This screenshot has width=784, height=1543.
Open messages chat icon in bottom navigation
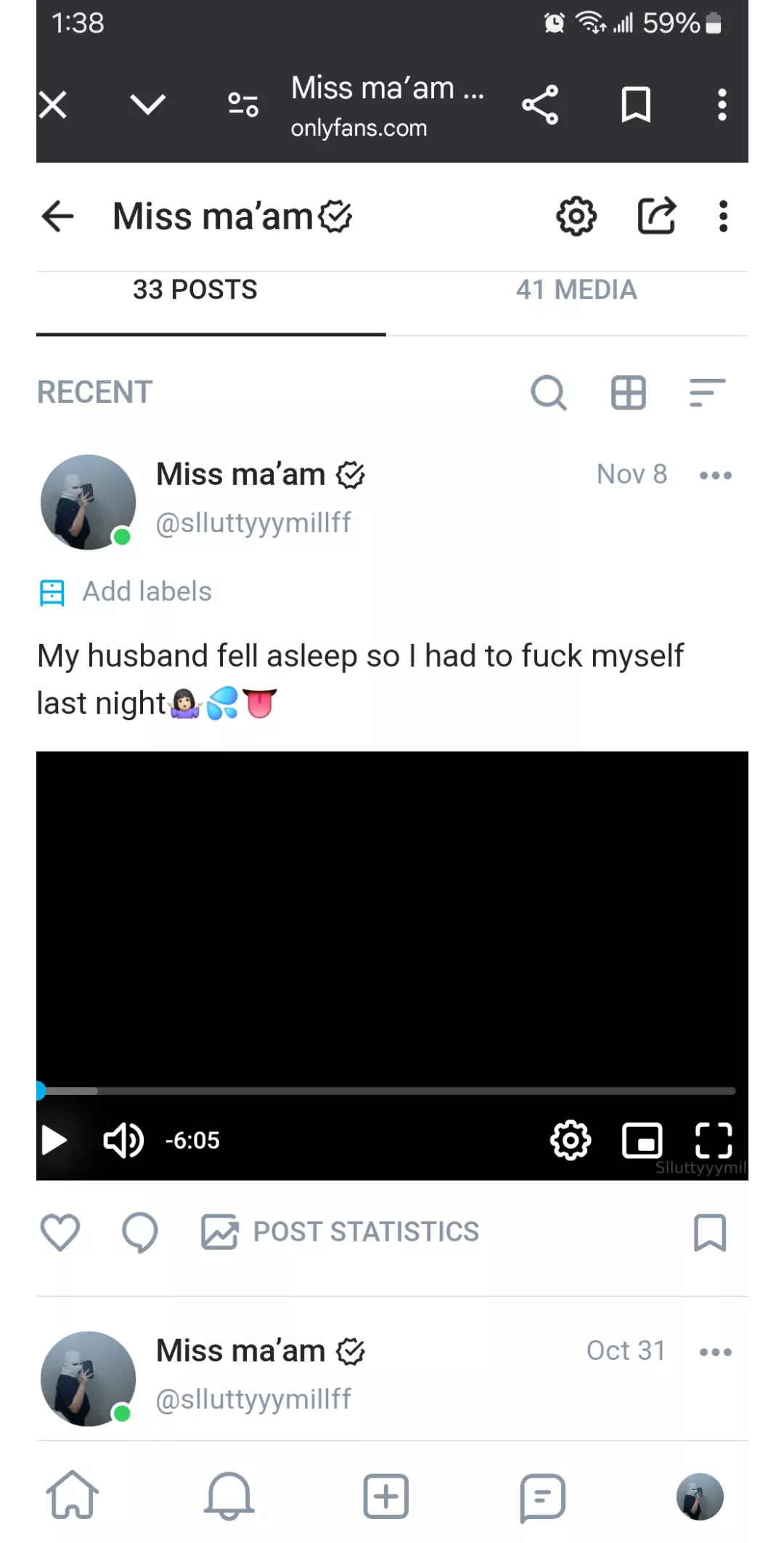(542, 1496)
